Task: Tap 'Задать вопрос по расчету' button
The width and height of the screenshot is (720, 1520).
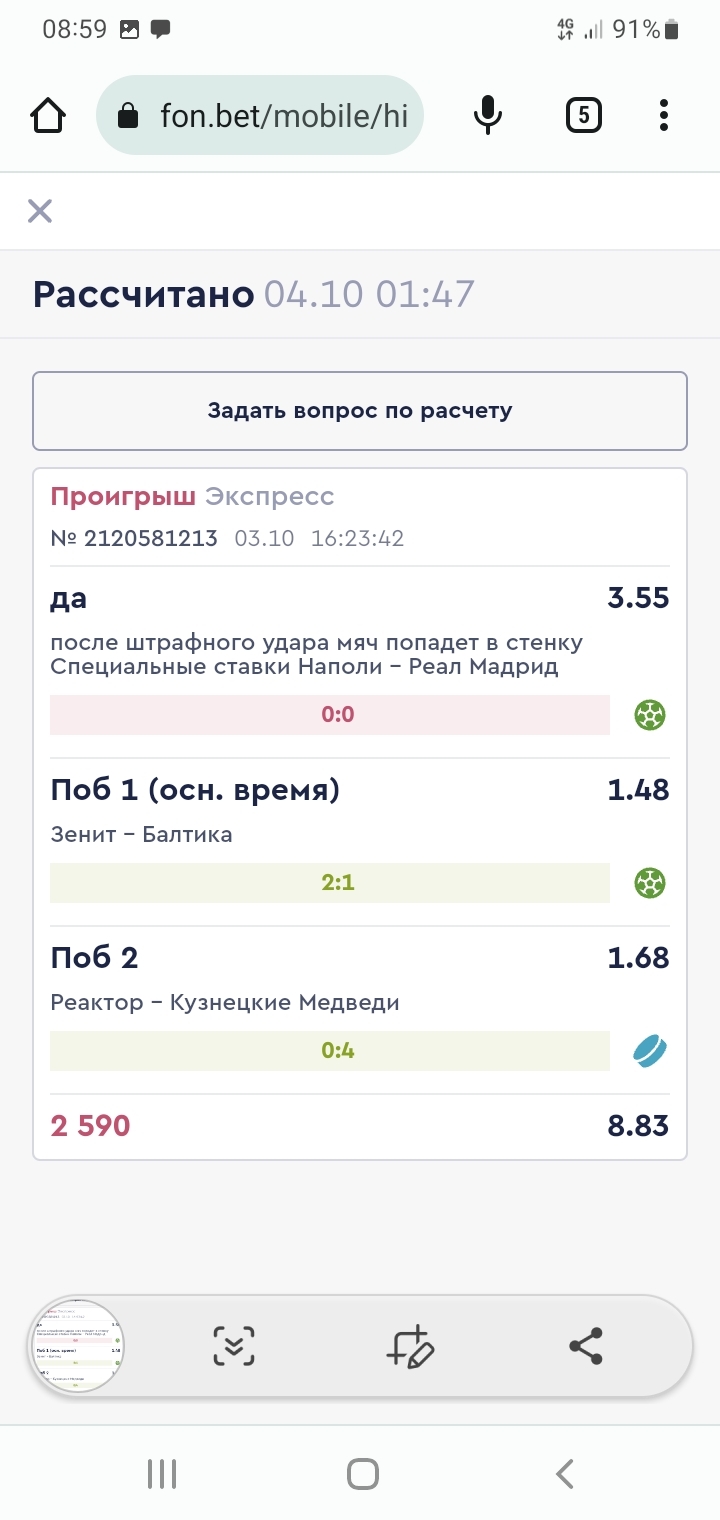Action: click(x=360, y=411)
